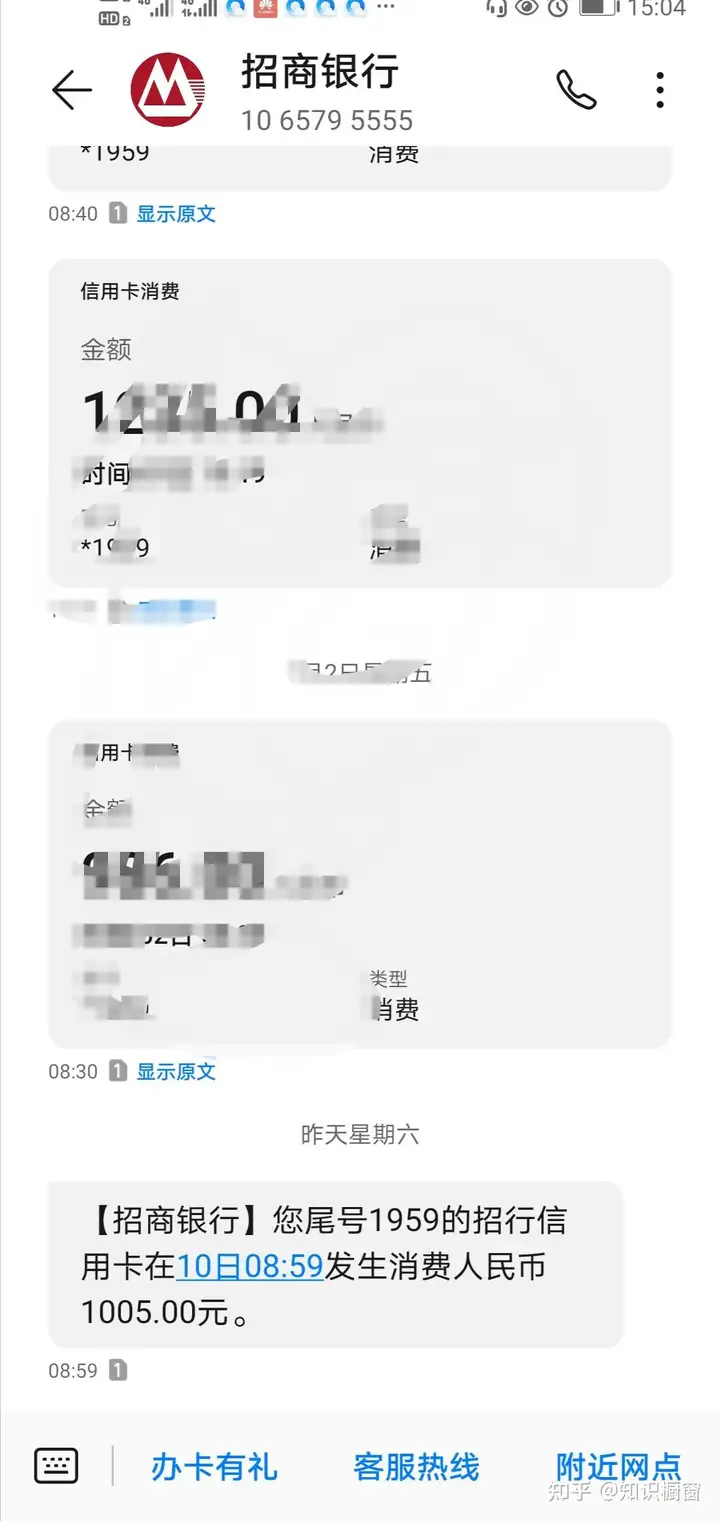Tap 显示原文 under the 08:40 message
The image size is (720, 1521).
pos(176,213)
